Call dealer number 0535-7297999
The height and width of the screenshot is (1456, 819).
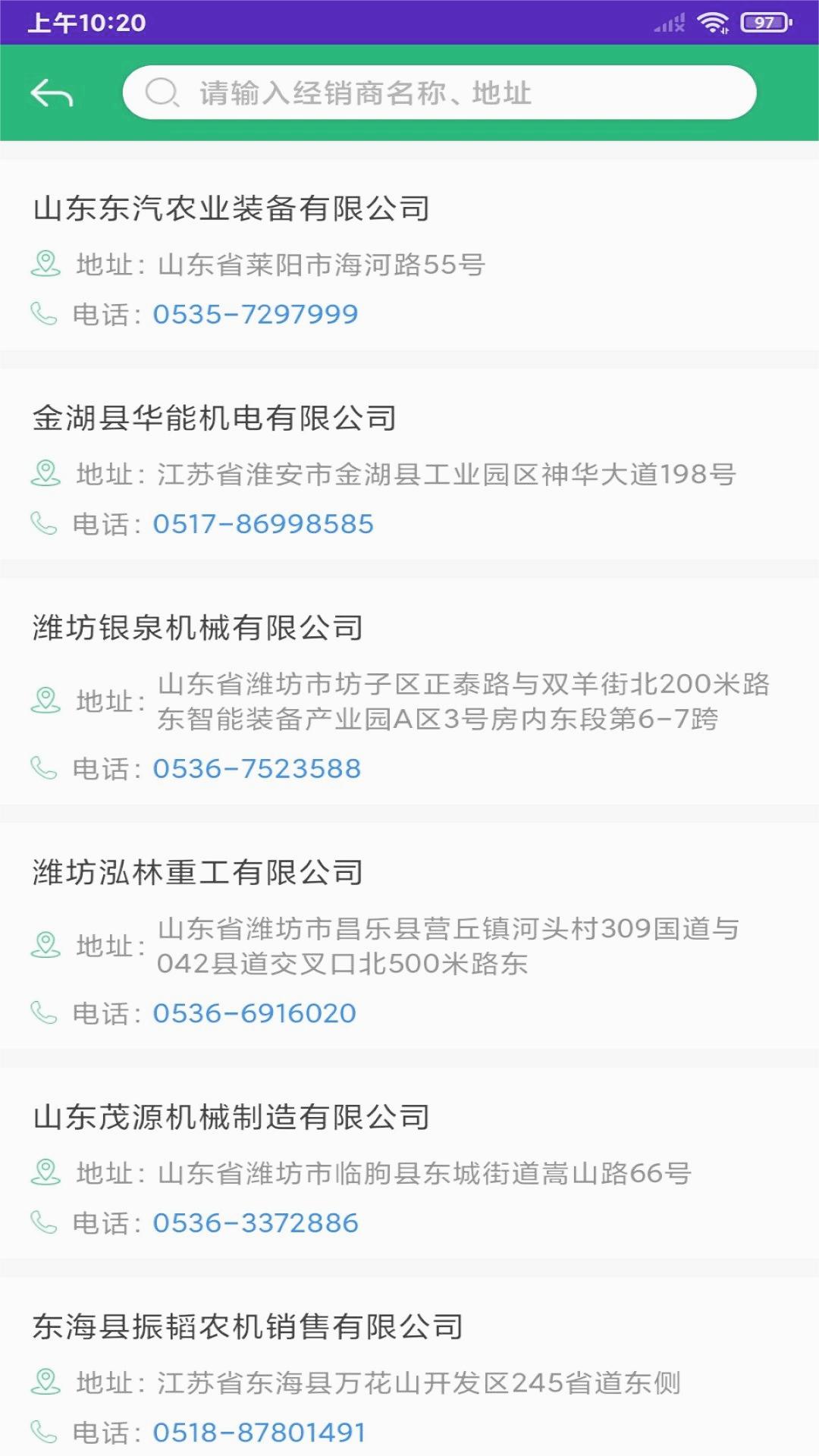coord(256,313)
